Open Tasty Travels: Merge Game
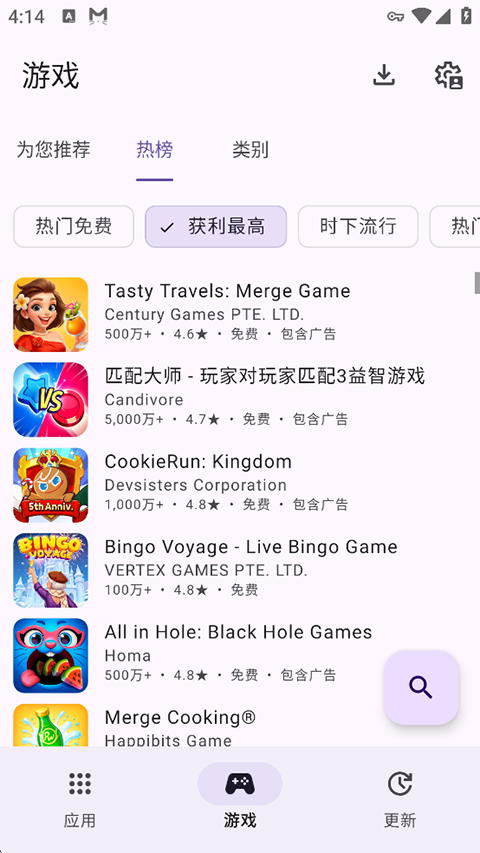480x853 pixels. coord(240,314)
